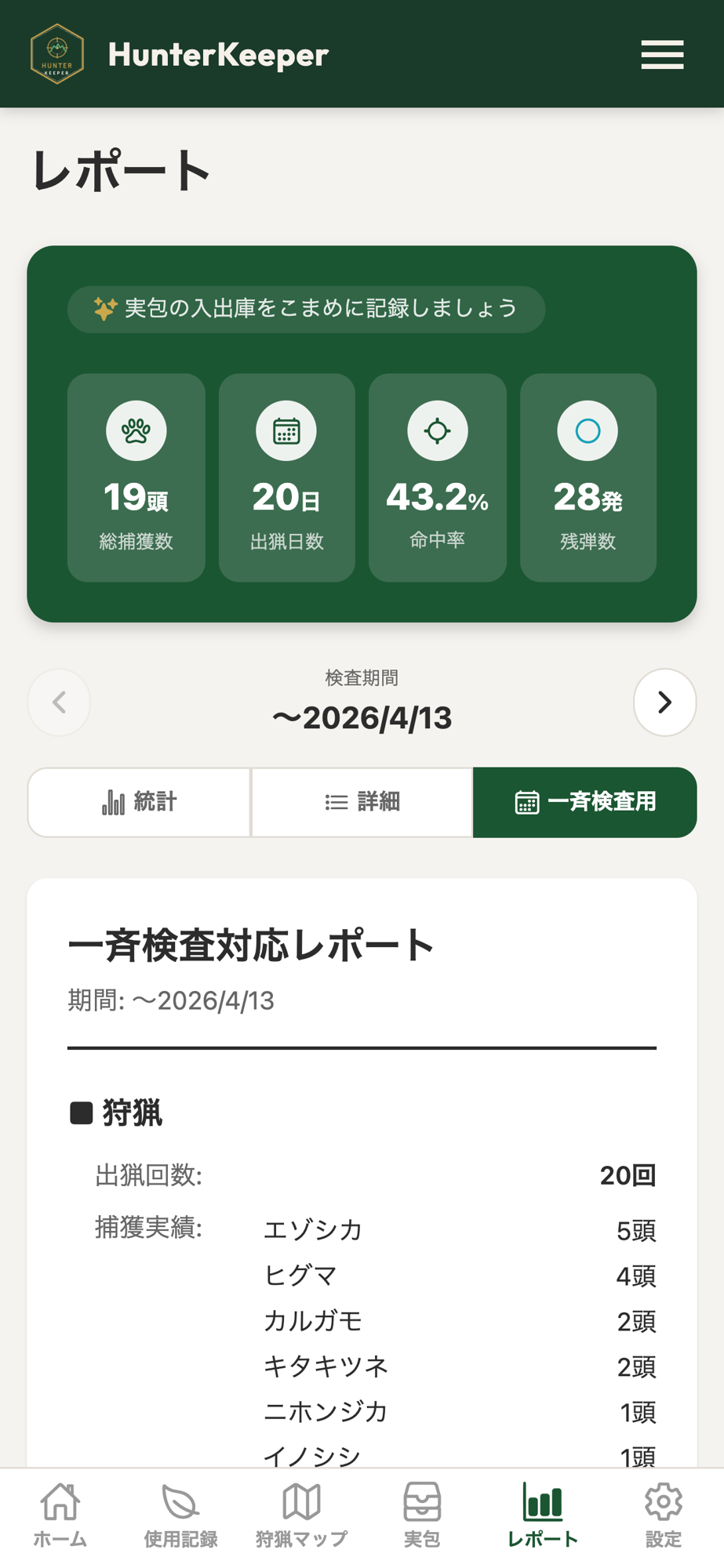Open the 実包 tab
The height and width of the screenshot is (1568, 724).
[x=422, y=1515]
